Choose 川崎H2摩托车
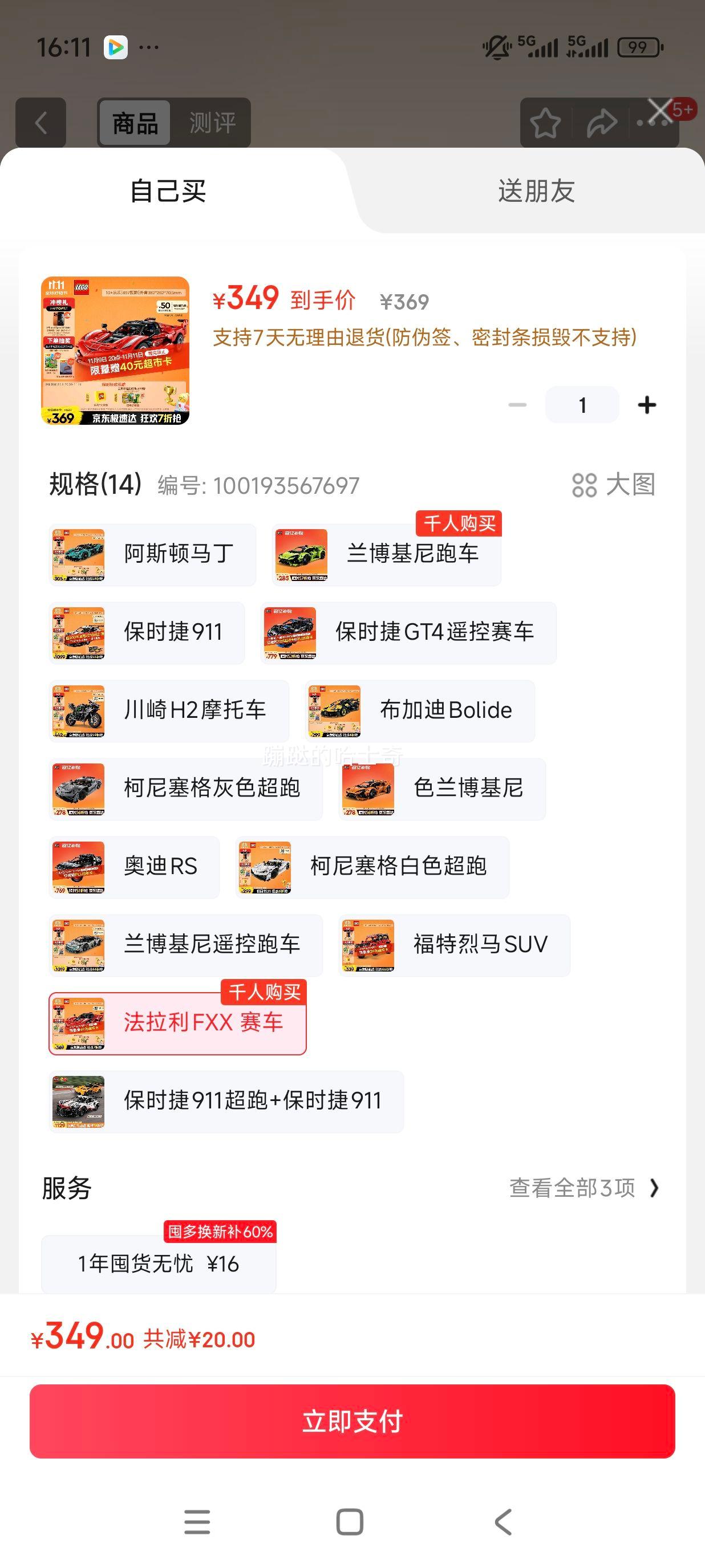 169,710
